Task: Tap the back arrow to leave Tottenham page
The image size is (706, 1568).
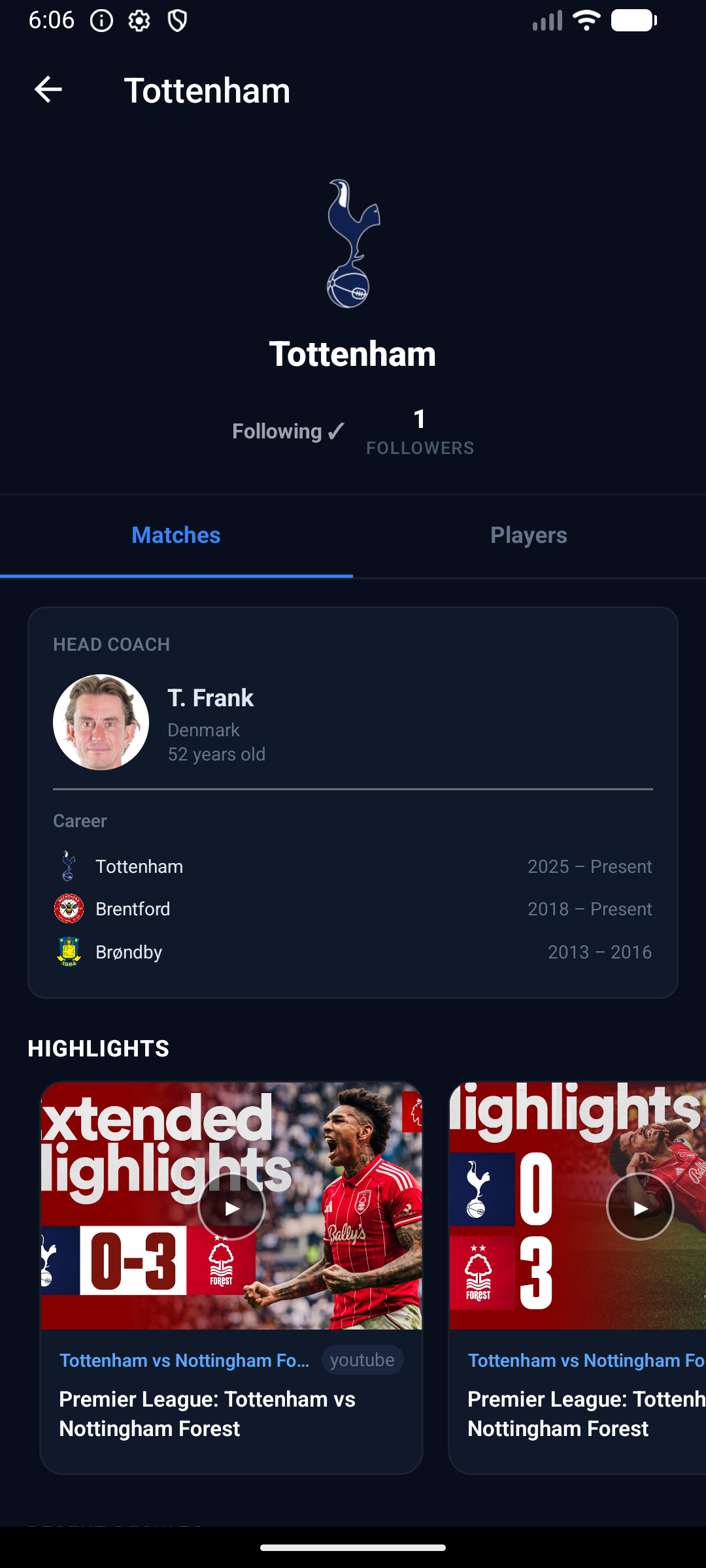Action: (x=48, y=91)
